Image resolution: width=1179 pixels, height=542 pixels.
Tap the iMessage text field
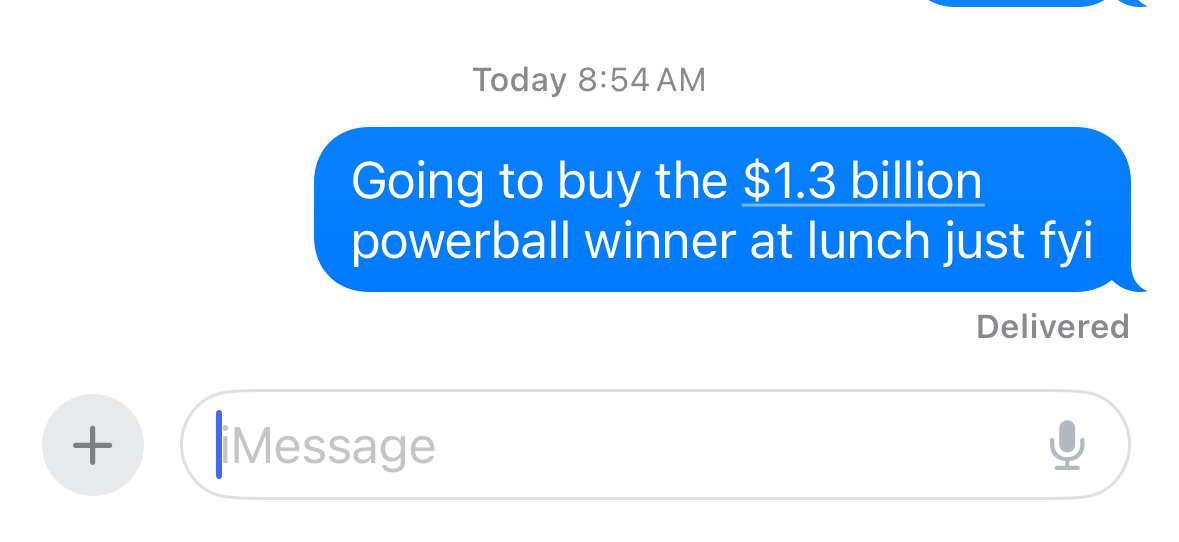click(600, 445)
